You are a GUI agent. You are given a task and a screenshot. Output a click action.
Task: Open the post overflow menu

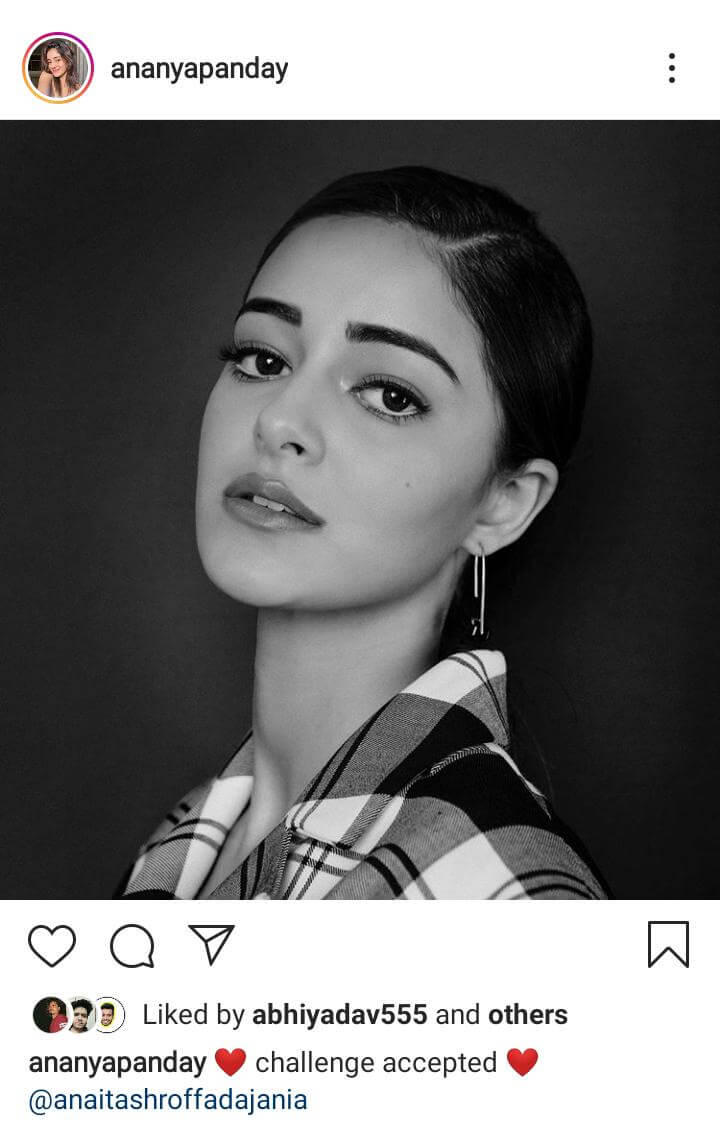click(671, 68)
